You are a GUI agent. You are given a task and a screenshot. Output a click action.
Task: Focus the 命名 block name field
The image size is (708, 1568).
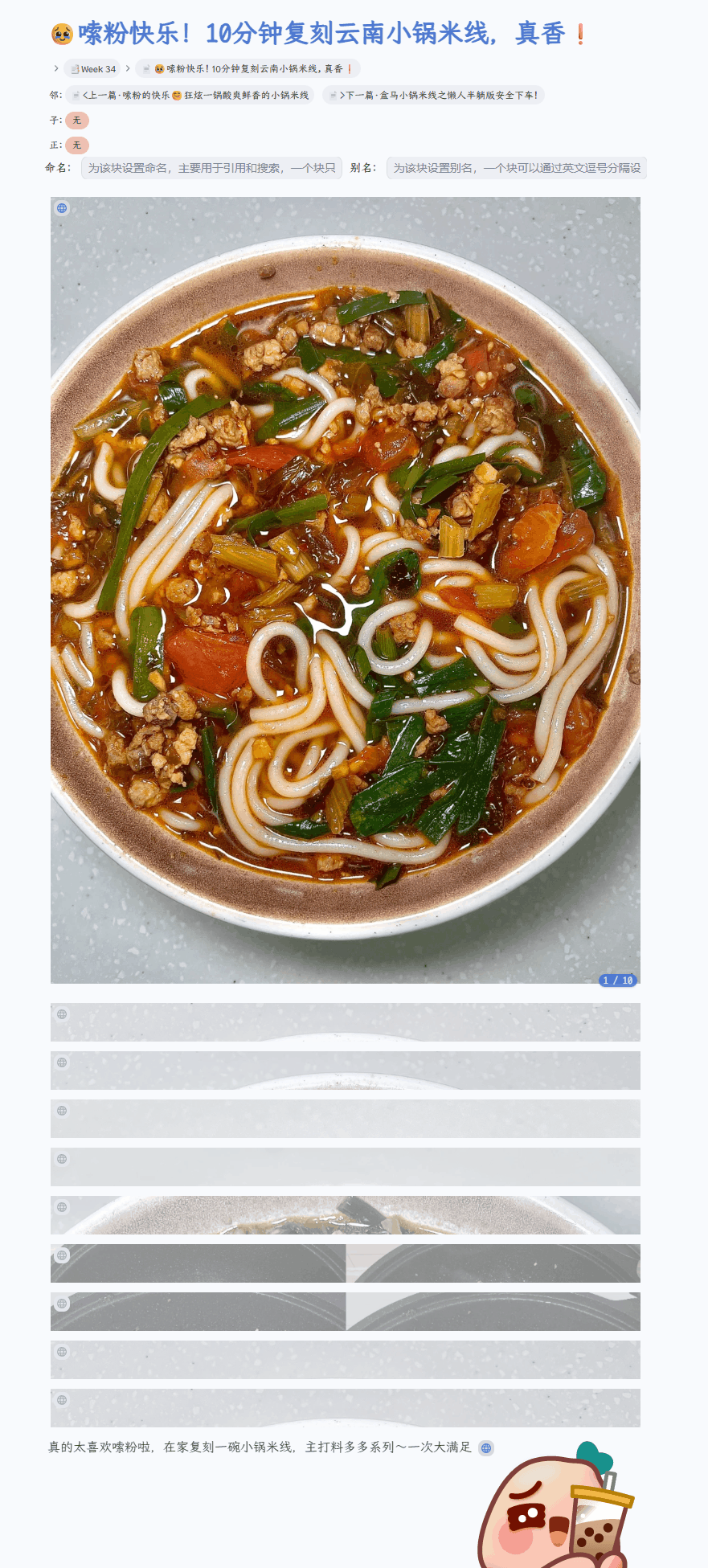click(211, 168)
